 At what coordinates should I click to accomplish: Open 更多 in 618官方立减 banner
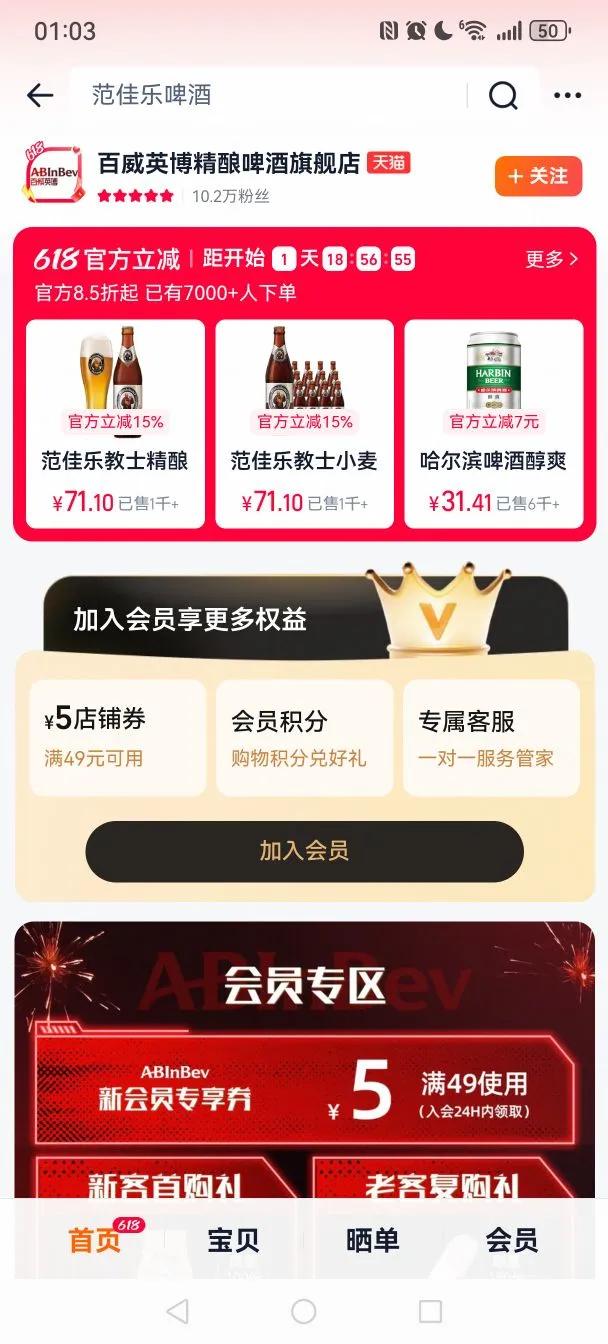pyautogui.click(x=552, y=259)
